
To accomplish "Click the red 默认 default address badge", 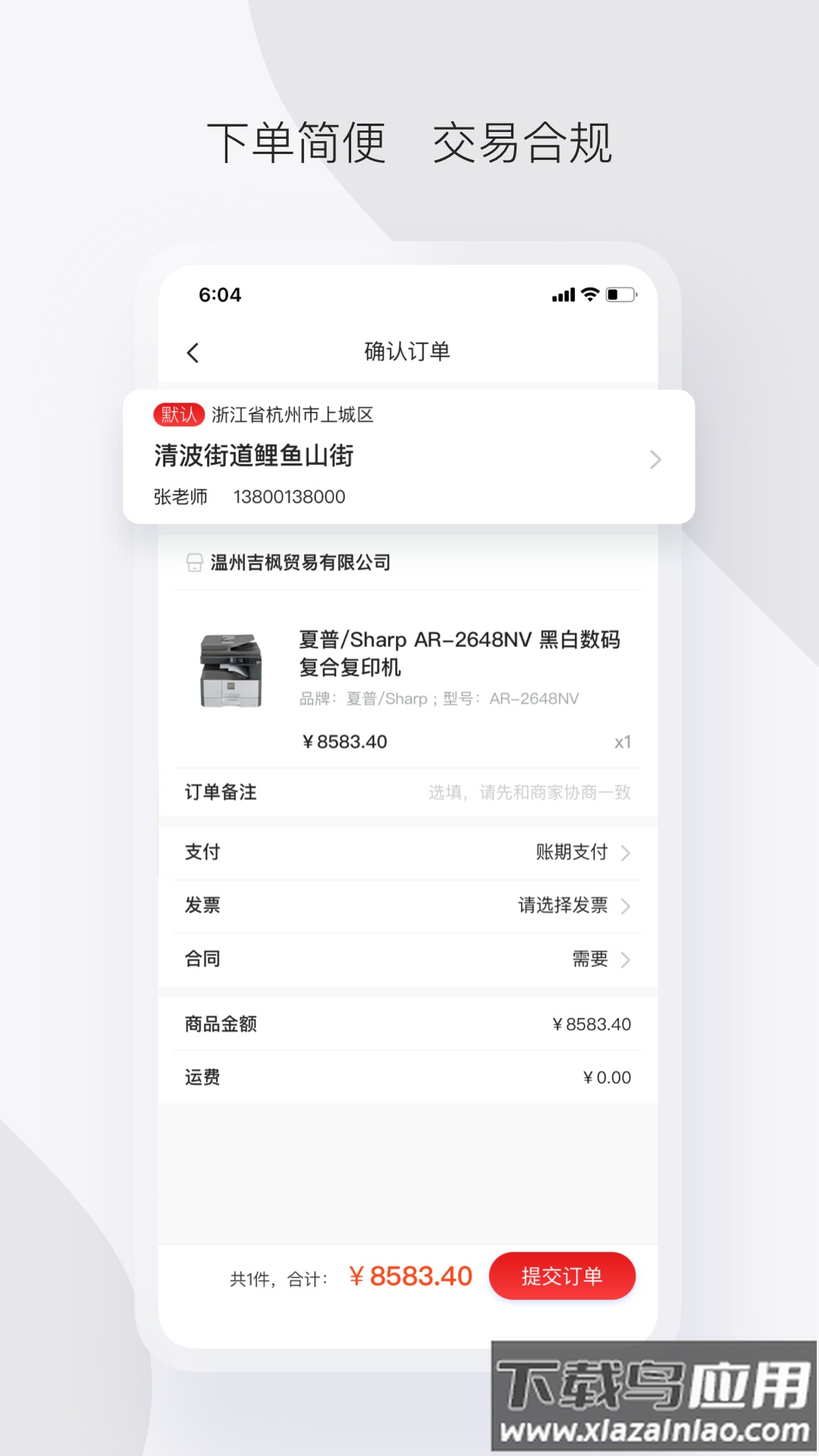I will 180,414.
